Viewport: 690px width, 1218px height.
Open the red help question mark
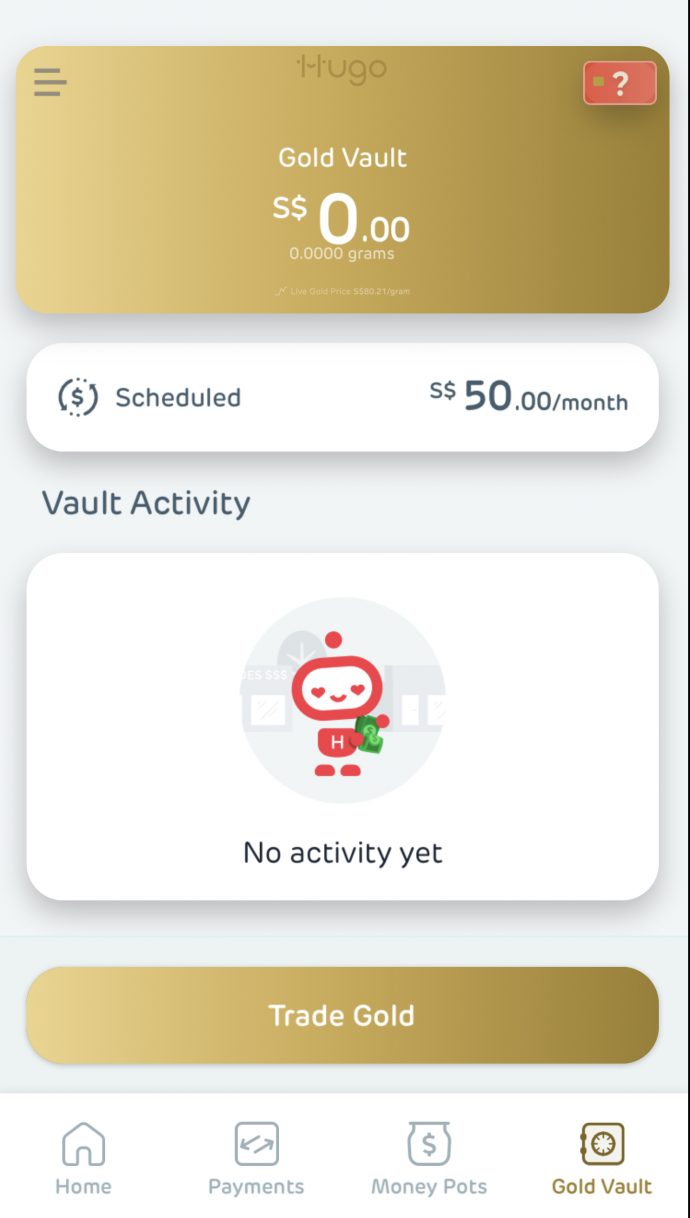pos(619,83)
